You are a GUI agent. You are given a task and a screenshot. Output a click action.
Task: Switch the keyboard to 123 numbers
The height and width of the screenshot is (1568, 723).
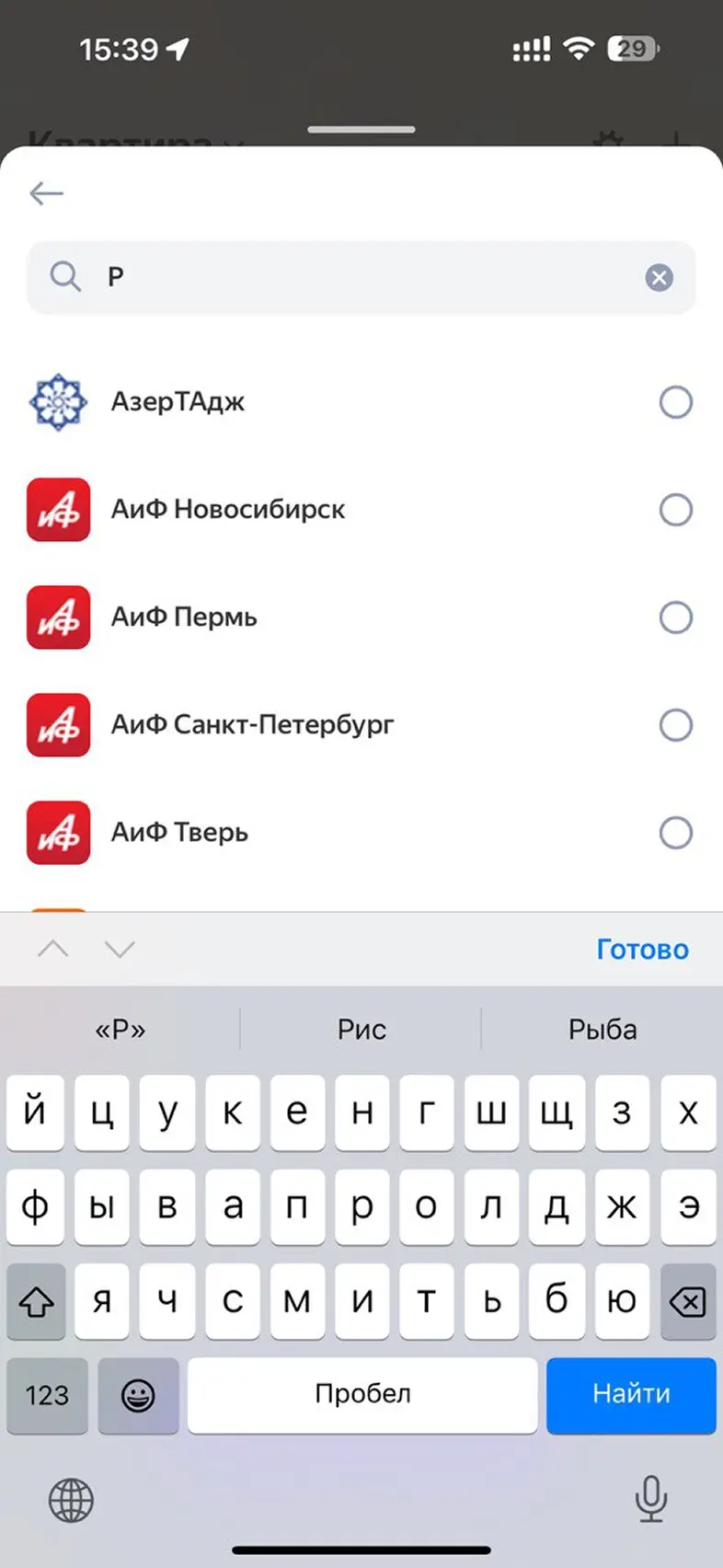tap(47, 1395)
